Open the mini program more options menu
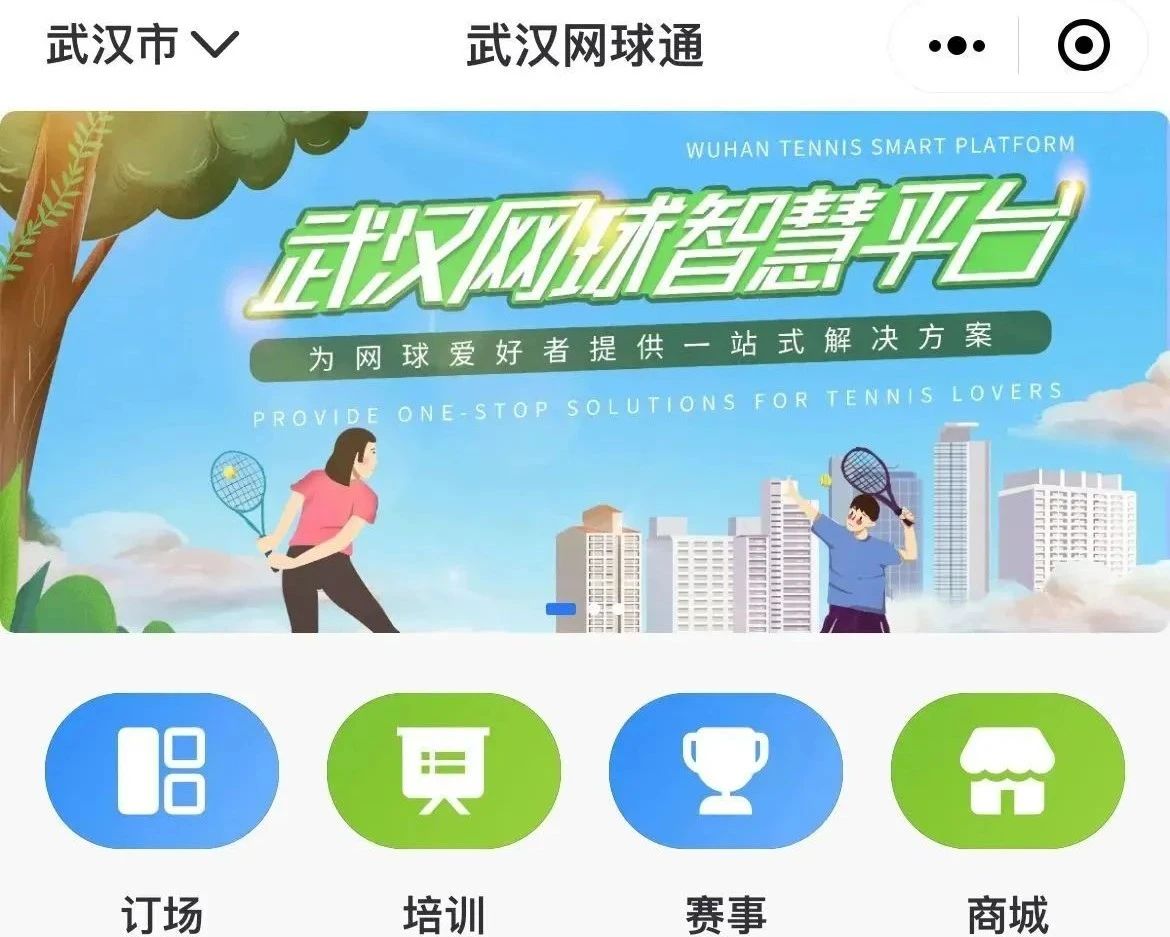This screenshot has width=1170, height=937. [956, 46]
